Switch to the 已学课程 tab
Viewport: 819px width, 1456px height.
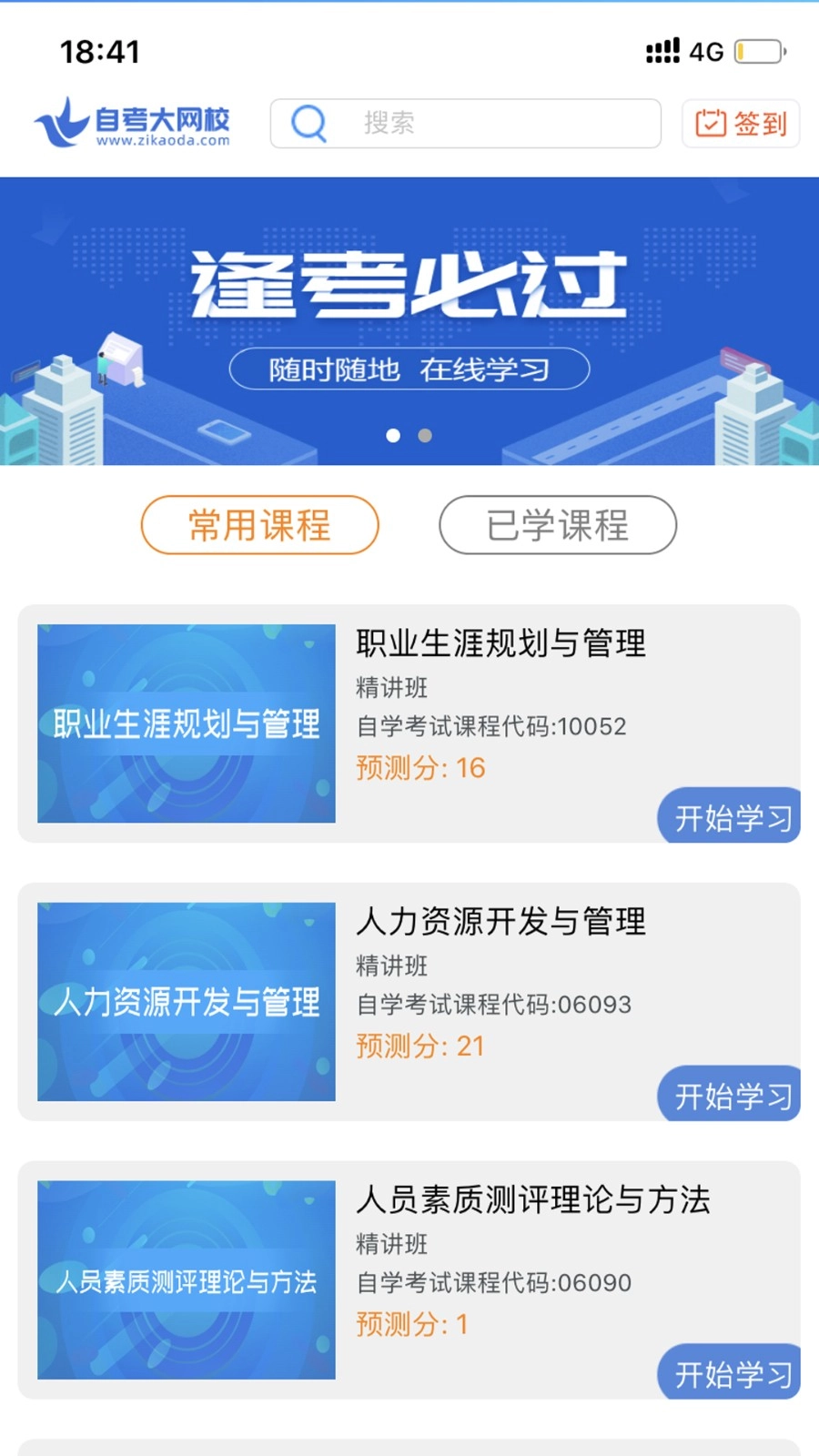pyautogui.click(x=558, y=526)
